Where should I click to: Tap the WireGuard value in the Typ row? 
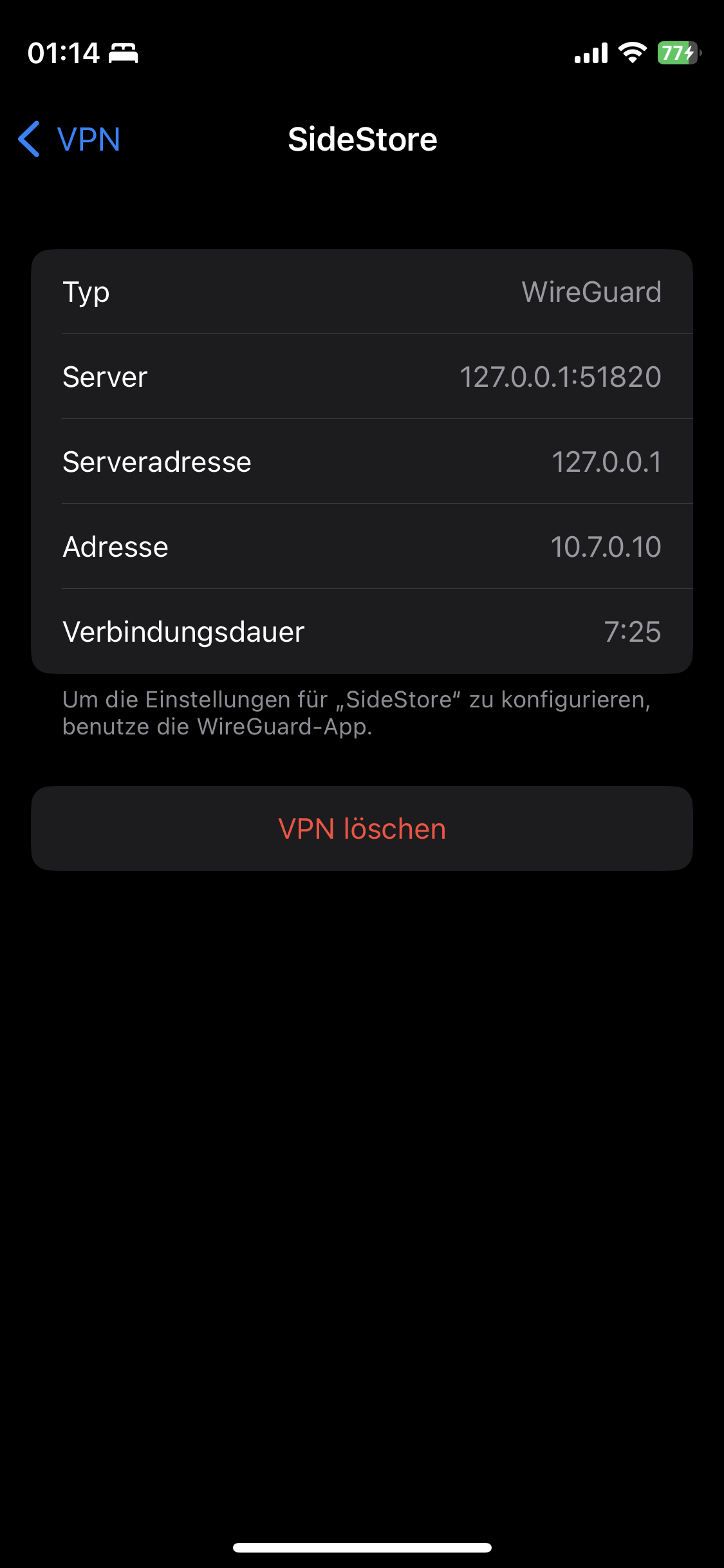(x=591, y=292)
